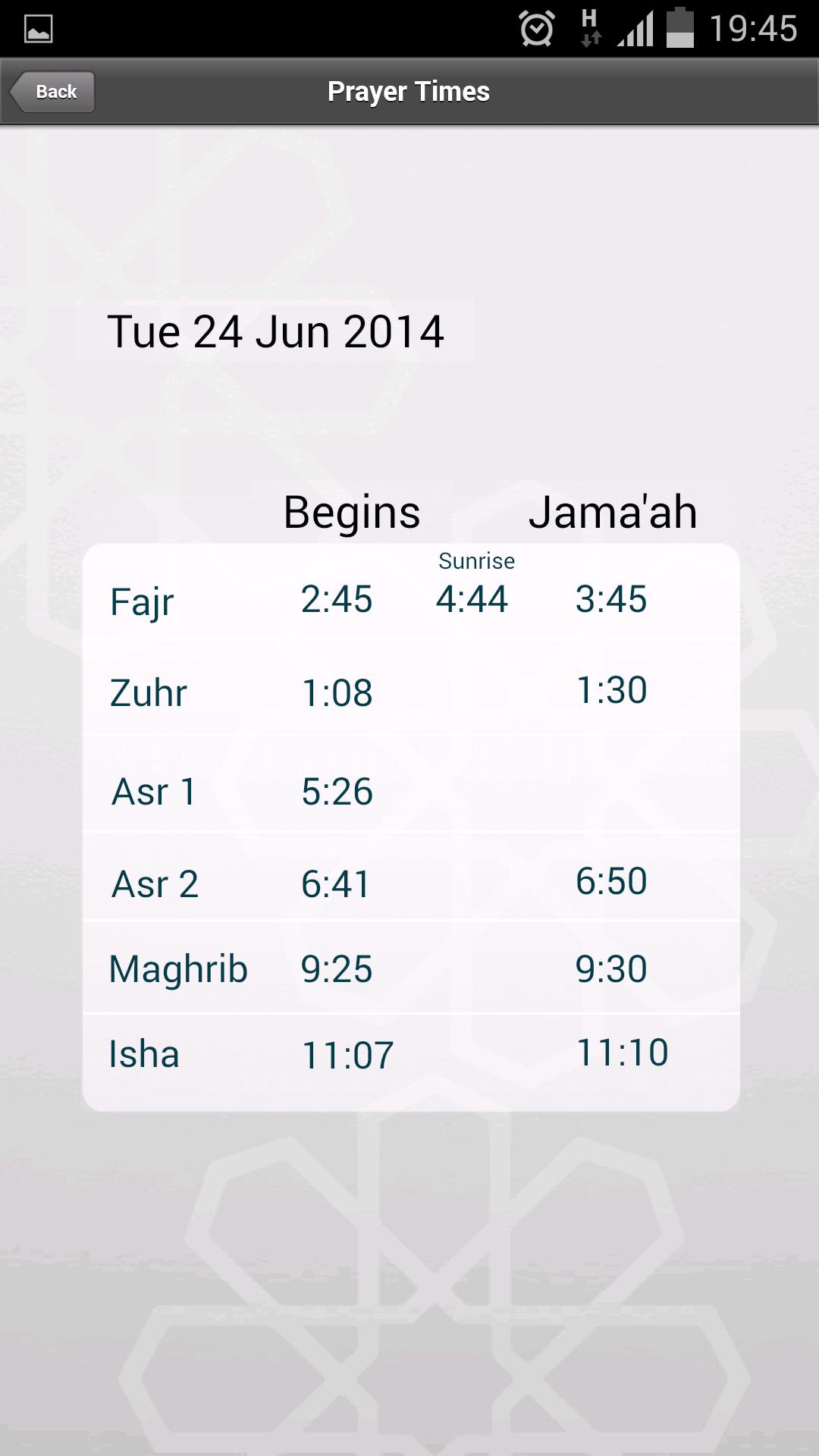Tap the Begins column header

(350, 512)
